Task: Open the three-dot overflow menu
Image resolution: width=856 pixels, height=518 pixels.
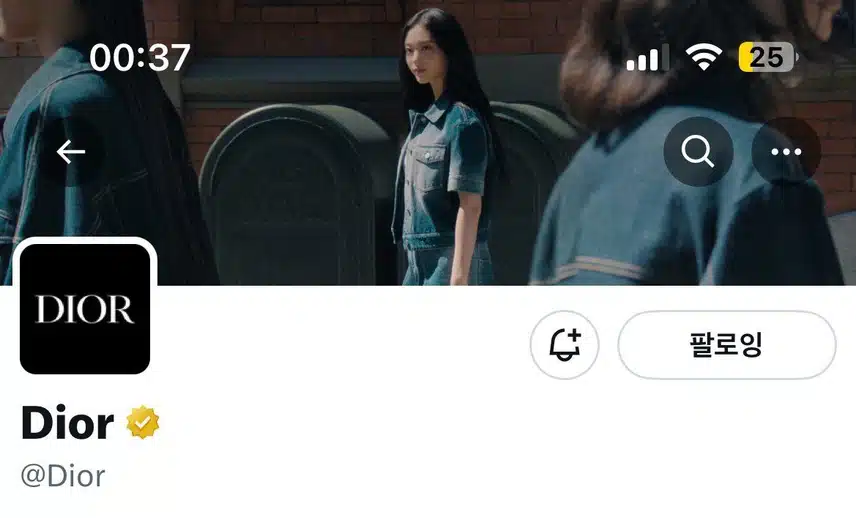Action: tap(786, 152)
